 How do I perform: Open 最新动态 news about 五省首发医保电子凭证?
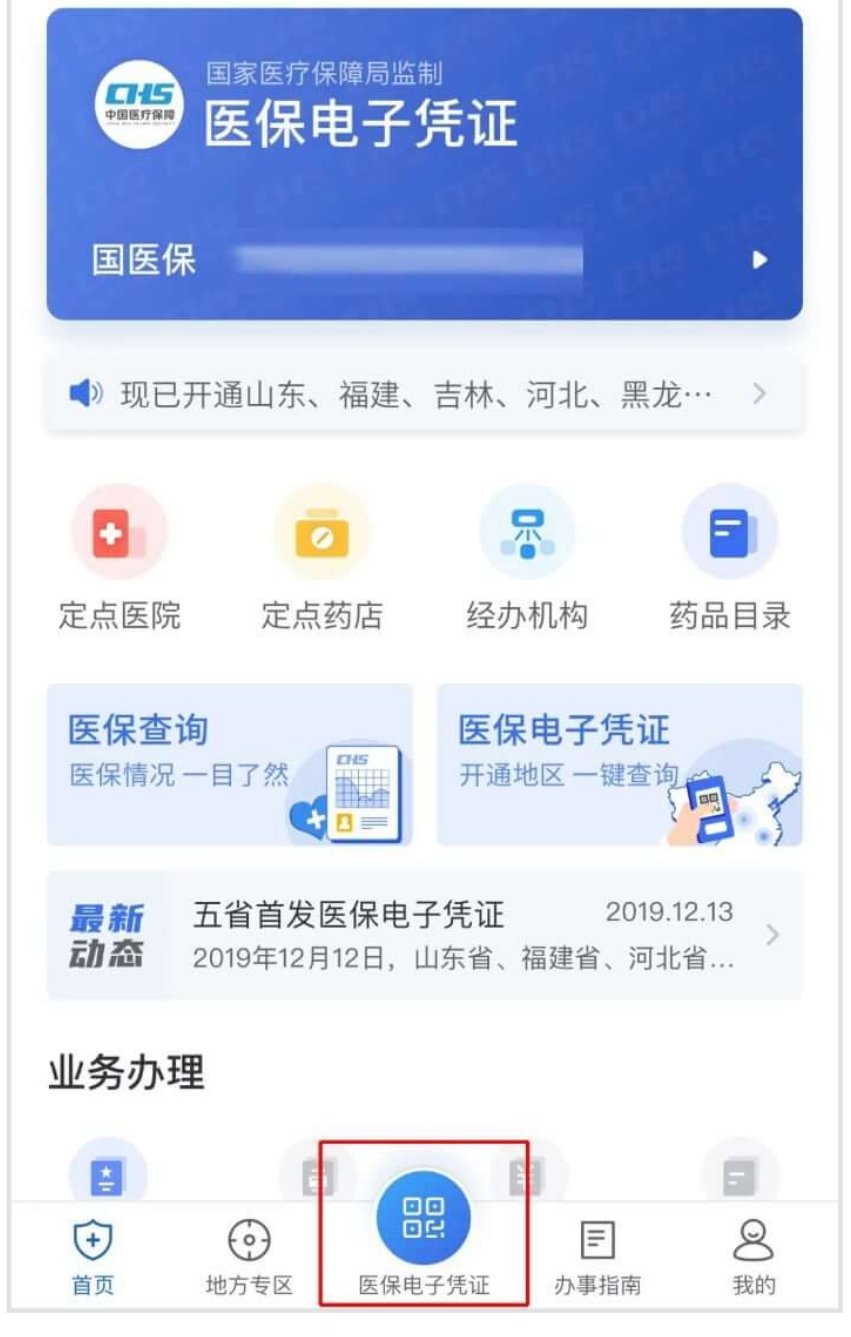[424, 935]
